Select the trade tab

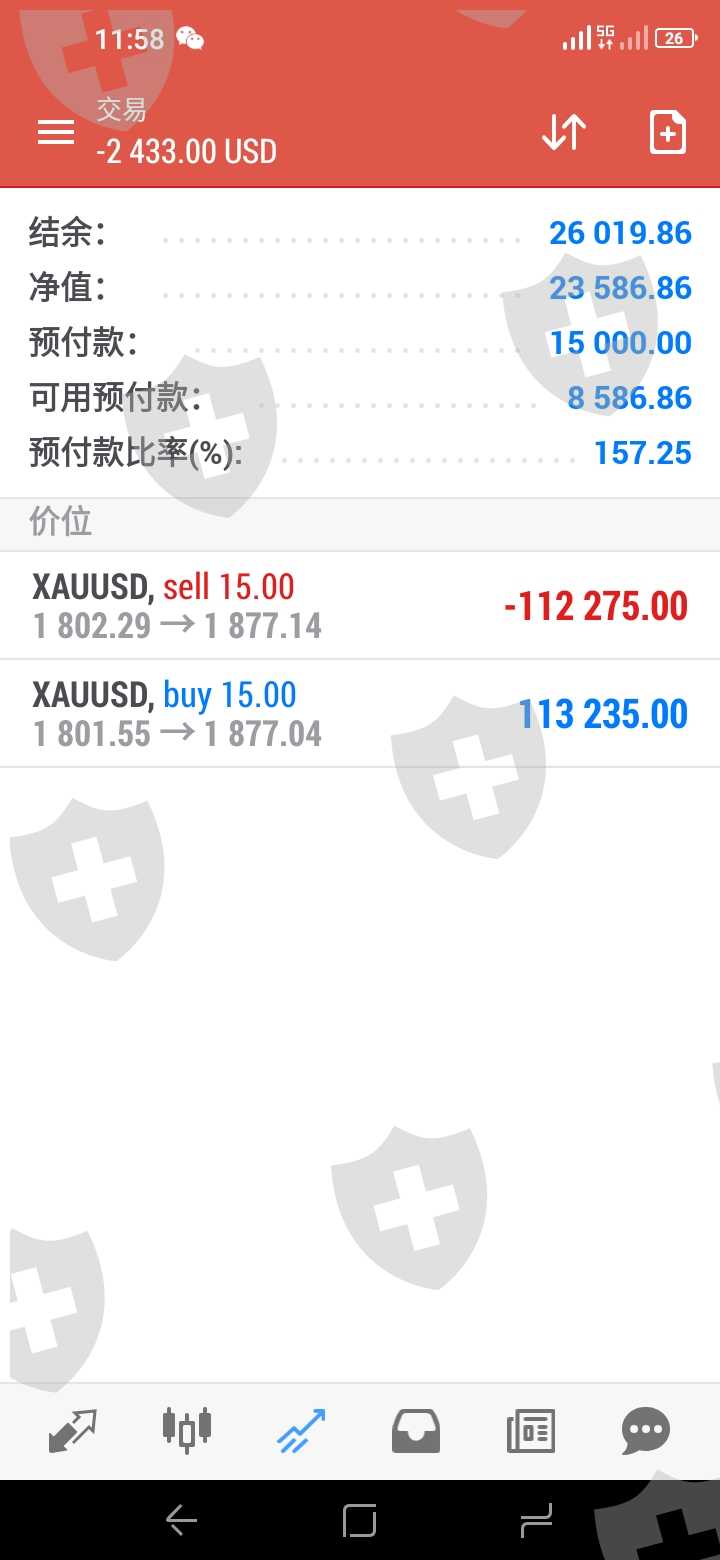(x=301, y=1431)
